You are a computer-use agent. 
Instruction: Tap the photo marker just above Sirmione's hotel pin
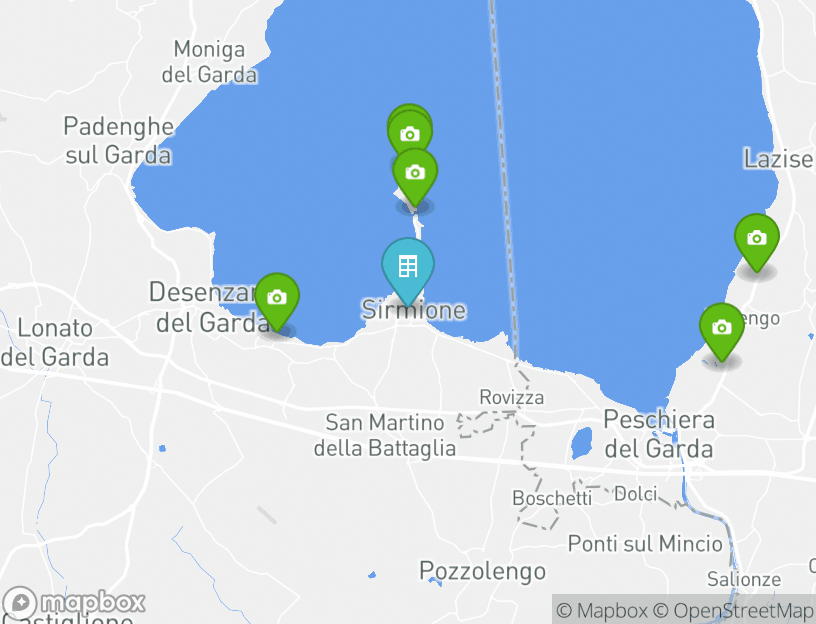point(415,173)
